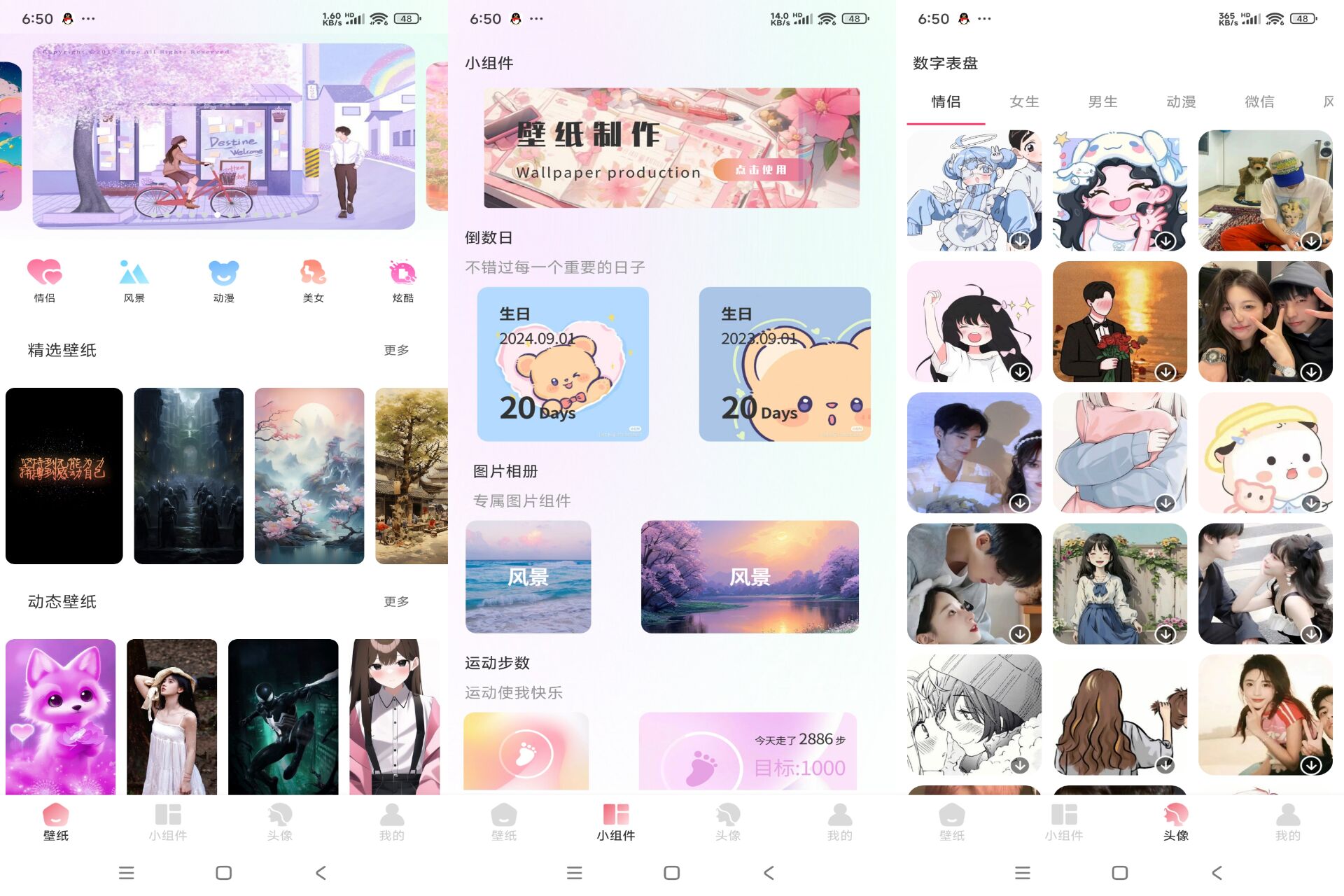Switch to the 微信 avatar tab
The image size is (1344, 896).
pos(1259,101)
